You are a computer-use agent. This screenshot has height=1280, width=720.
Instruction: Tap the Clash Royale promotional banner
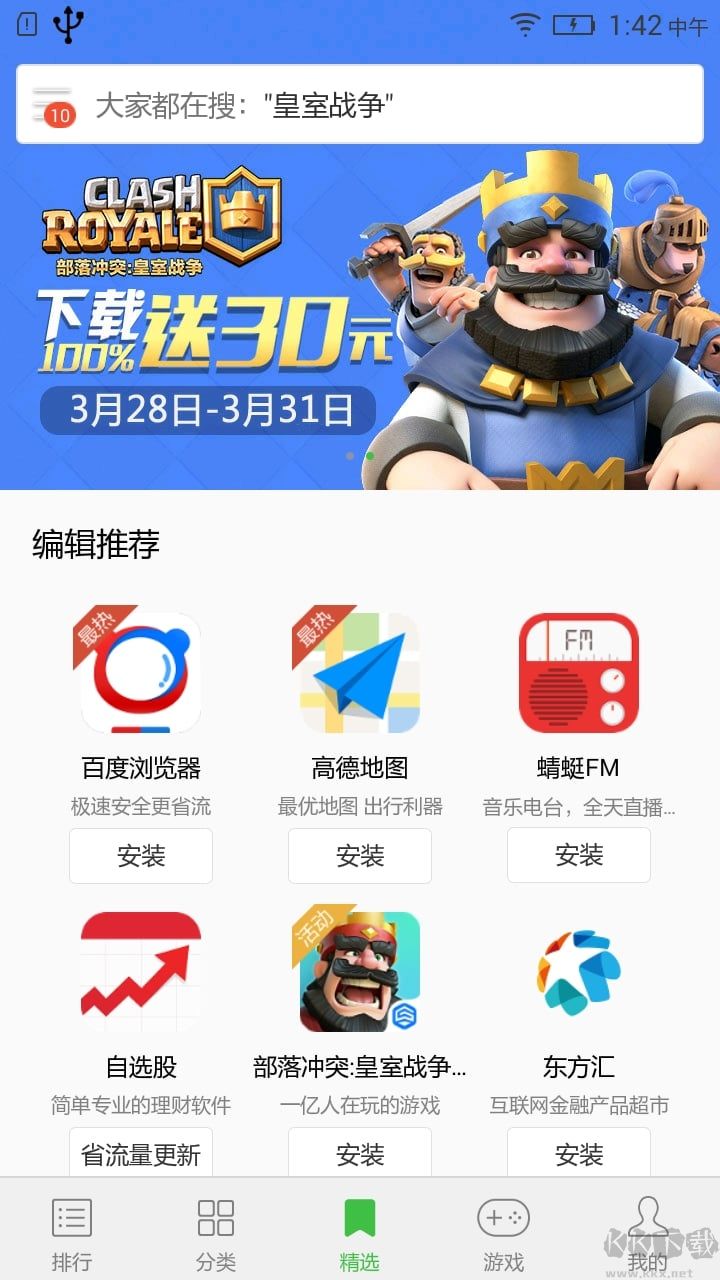(x=360, y=310)
